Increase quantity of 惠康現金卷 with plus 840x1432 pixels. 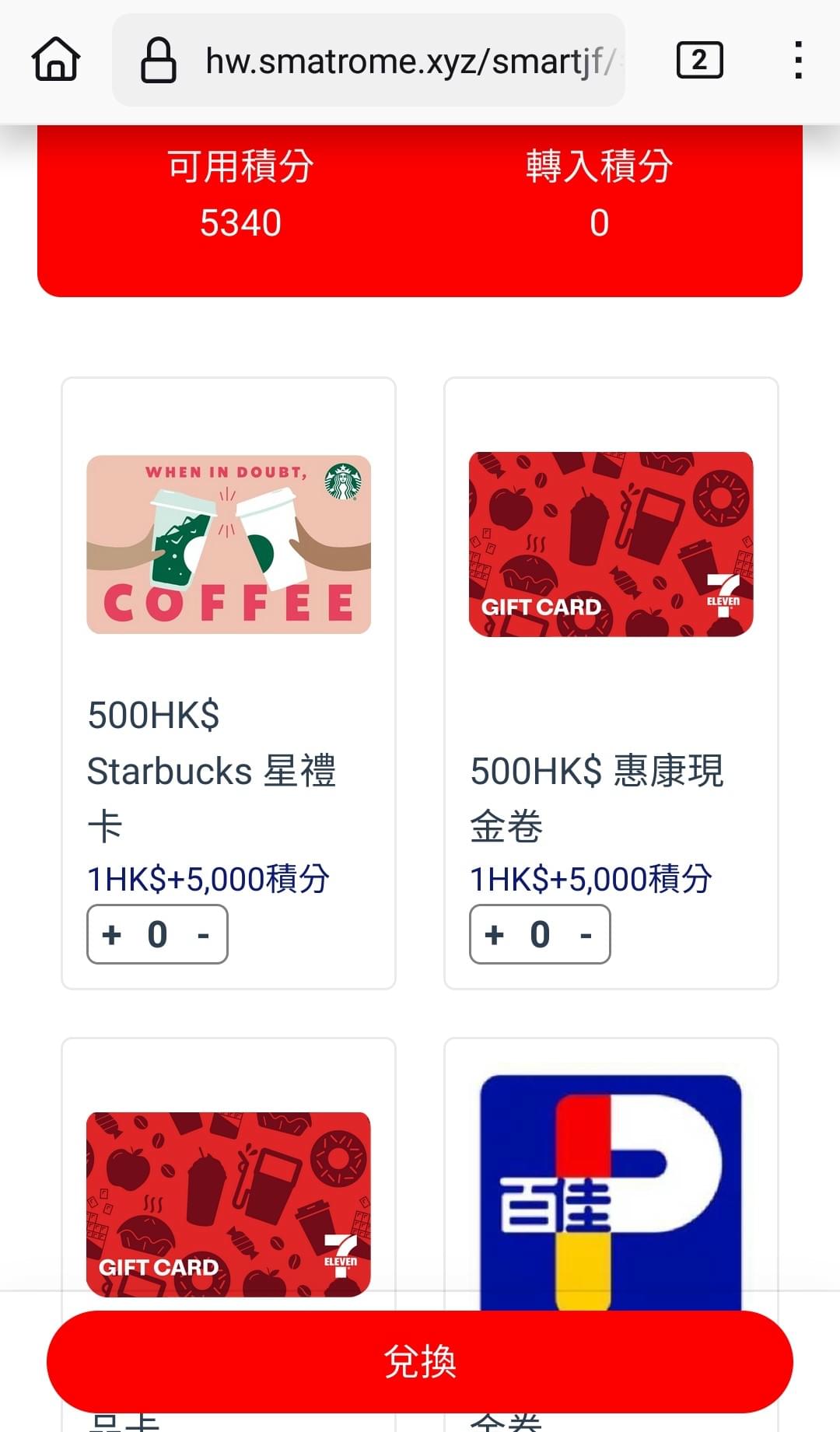click(x=493, y=935)
